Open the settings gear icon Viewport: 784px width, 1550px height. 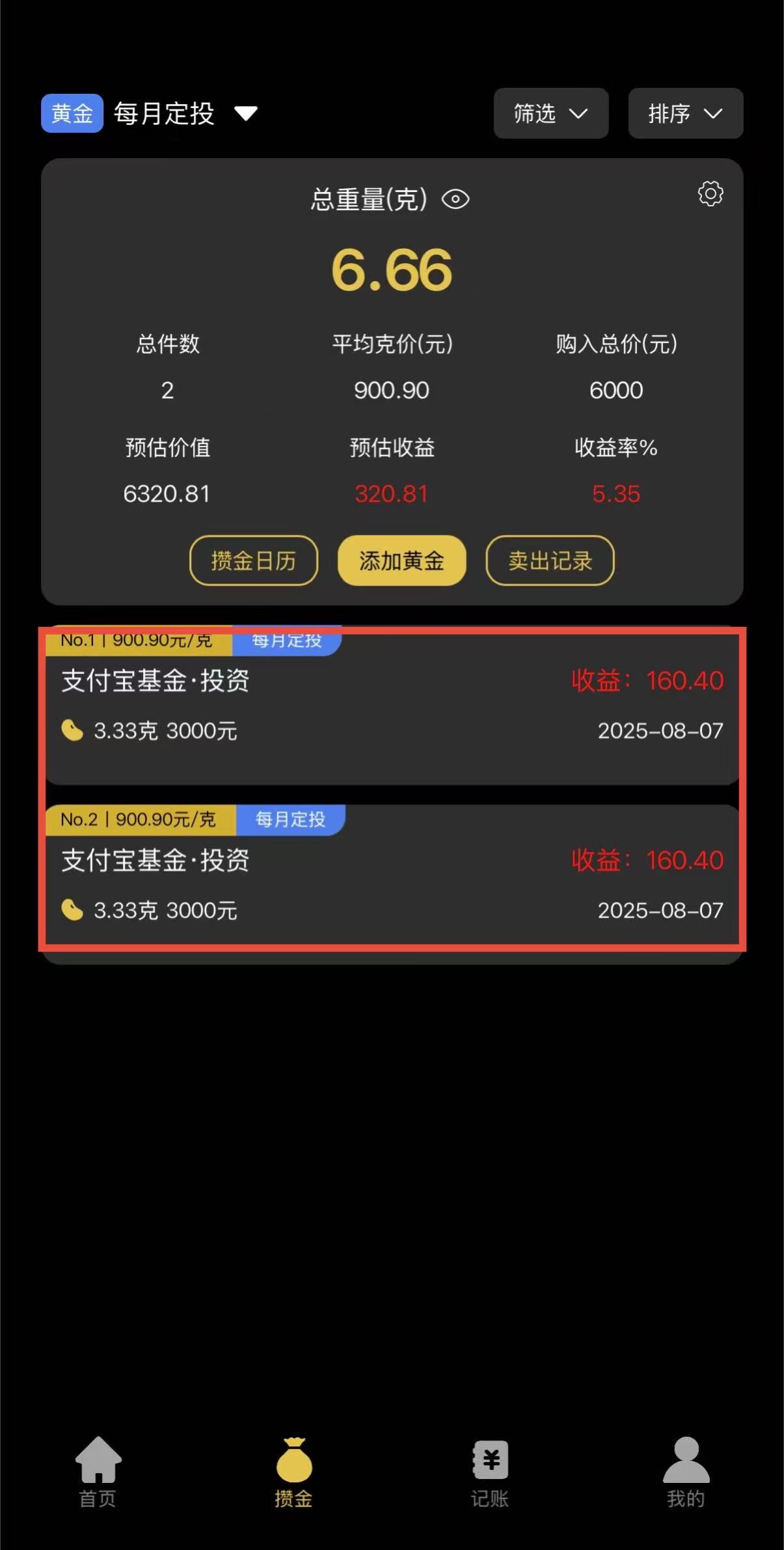click(710, 194)
